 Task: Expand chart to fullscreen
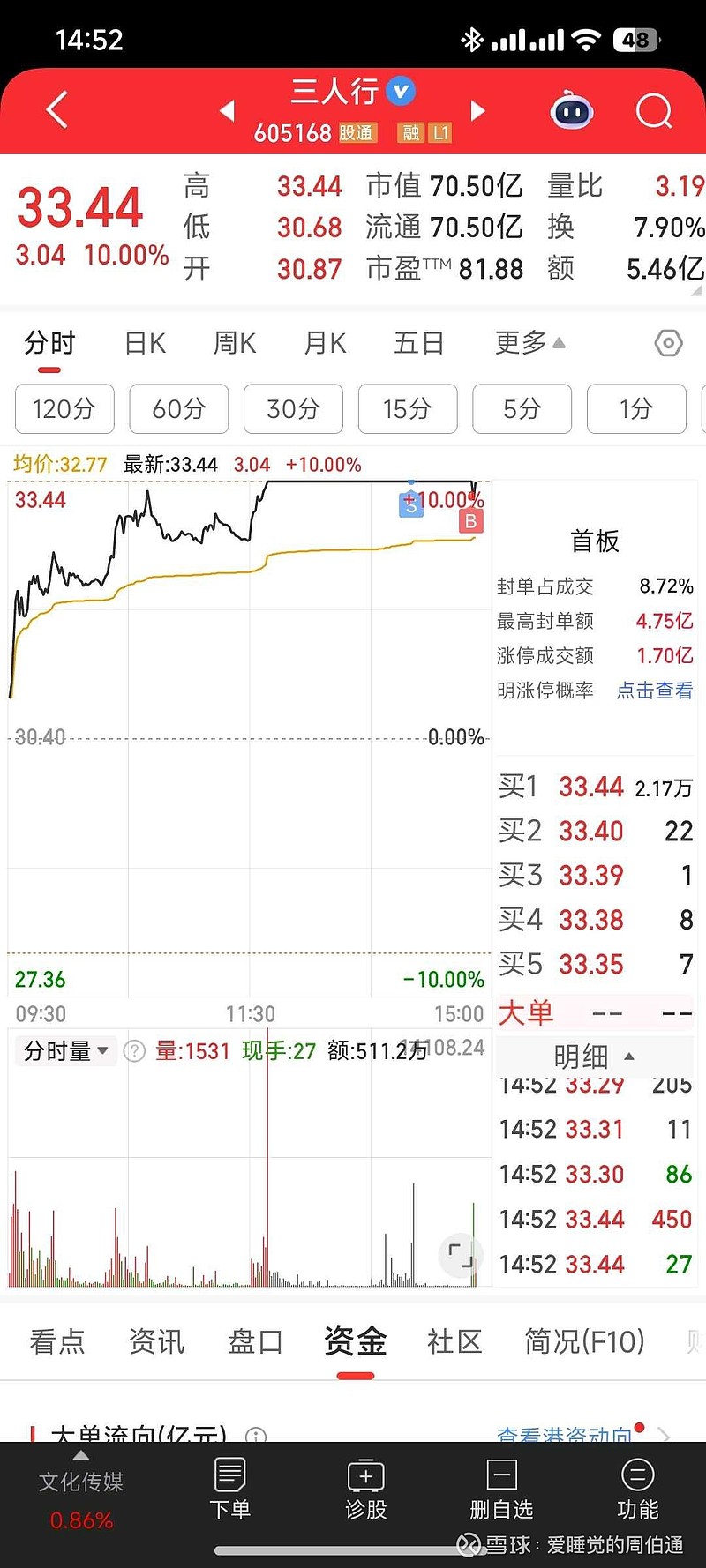[x=461, y=1254]
